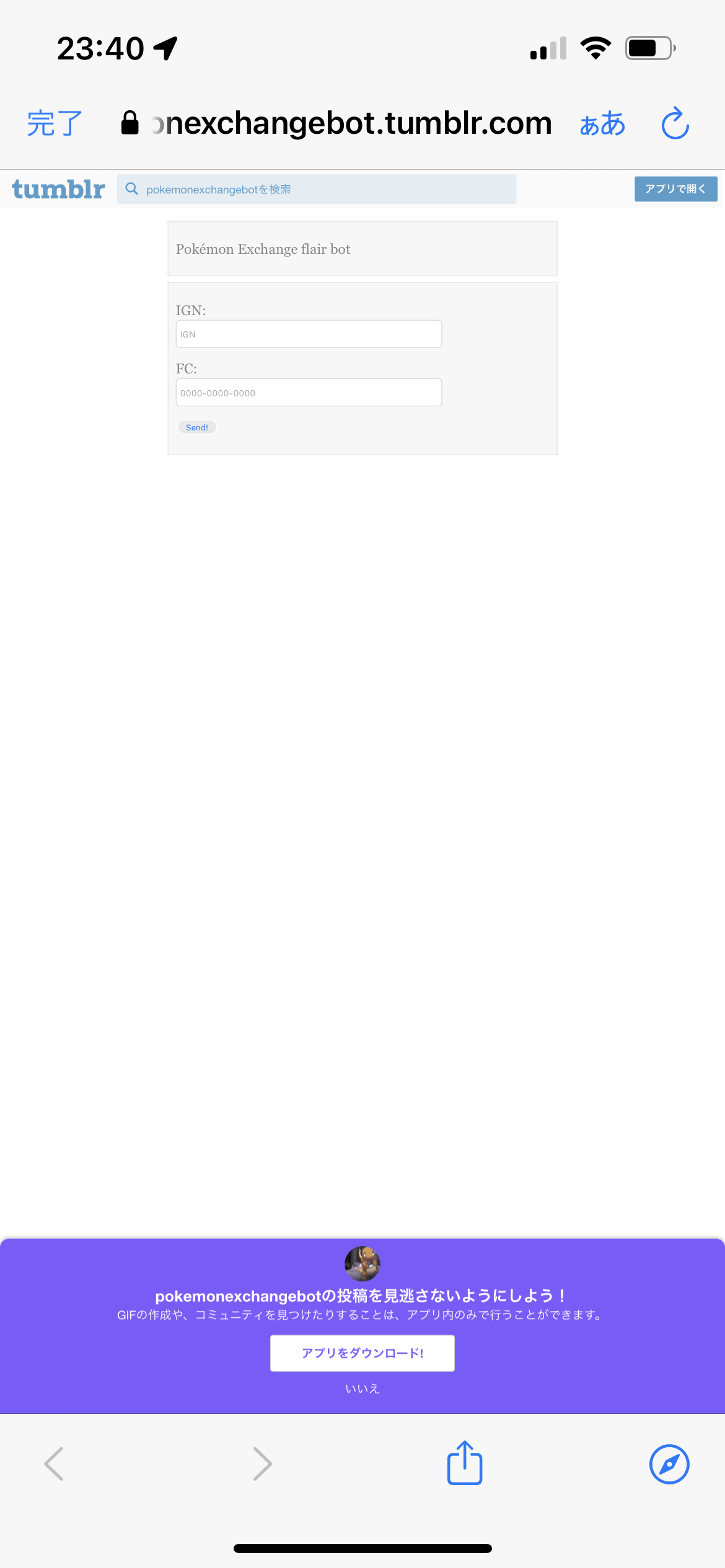Tap 完了 to close the browser view

tap(55, 123)
